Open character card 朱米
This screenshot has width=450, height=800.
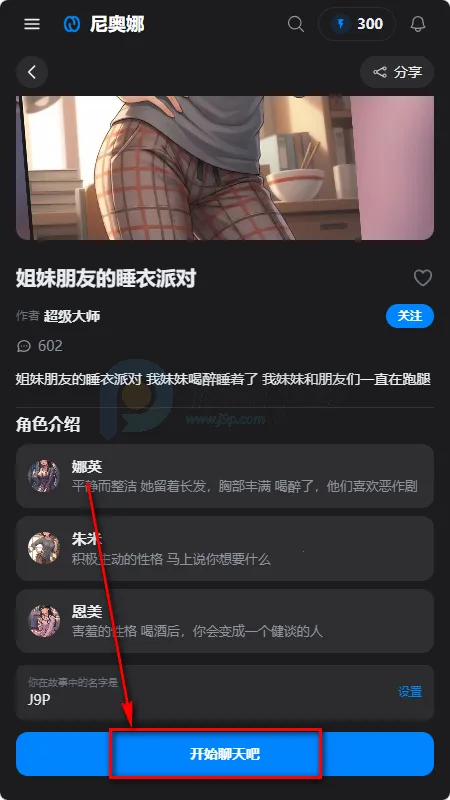pos(225,548)
